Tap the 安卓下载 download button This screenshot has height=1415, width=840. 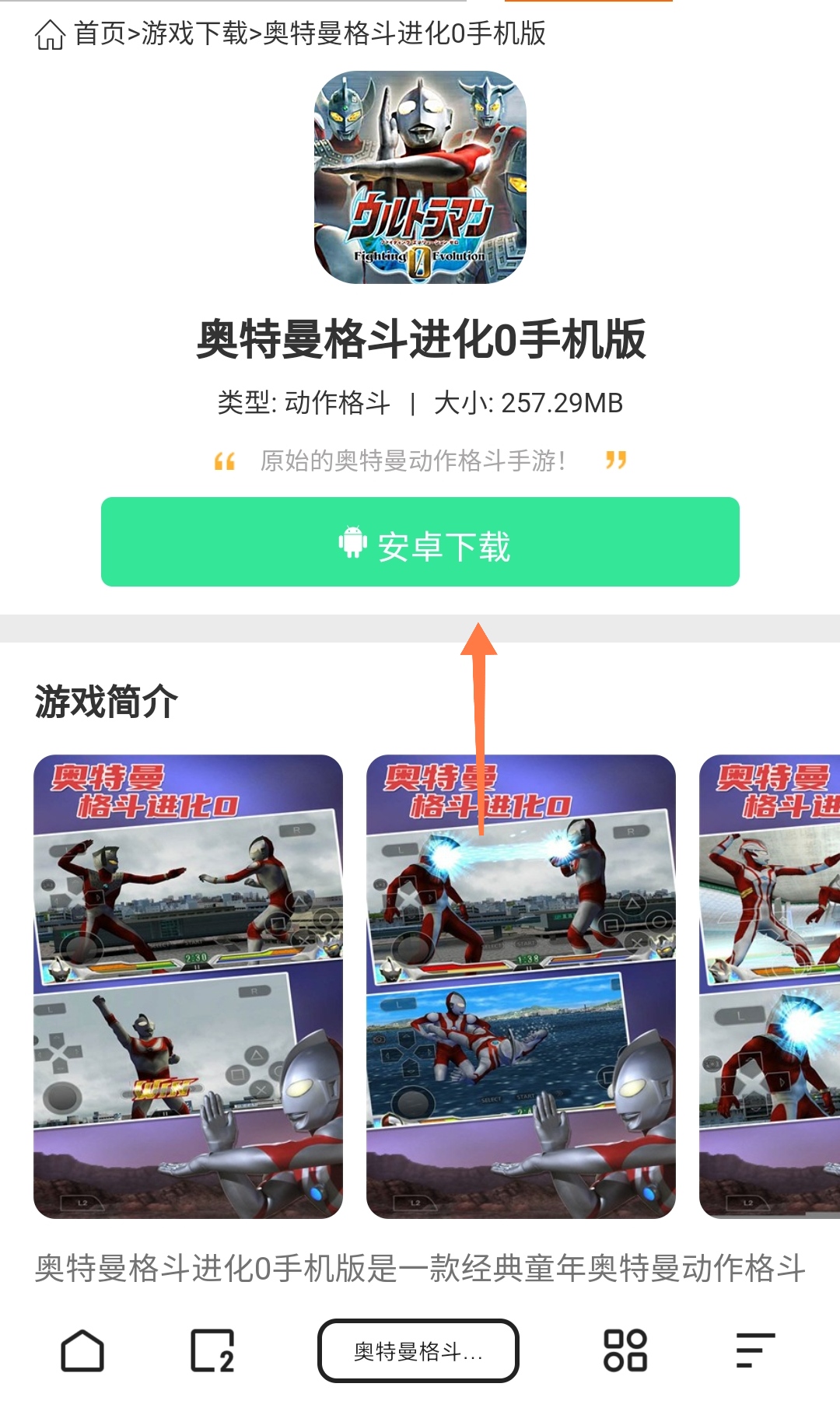click(420, 542)
